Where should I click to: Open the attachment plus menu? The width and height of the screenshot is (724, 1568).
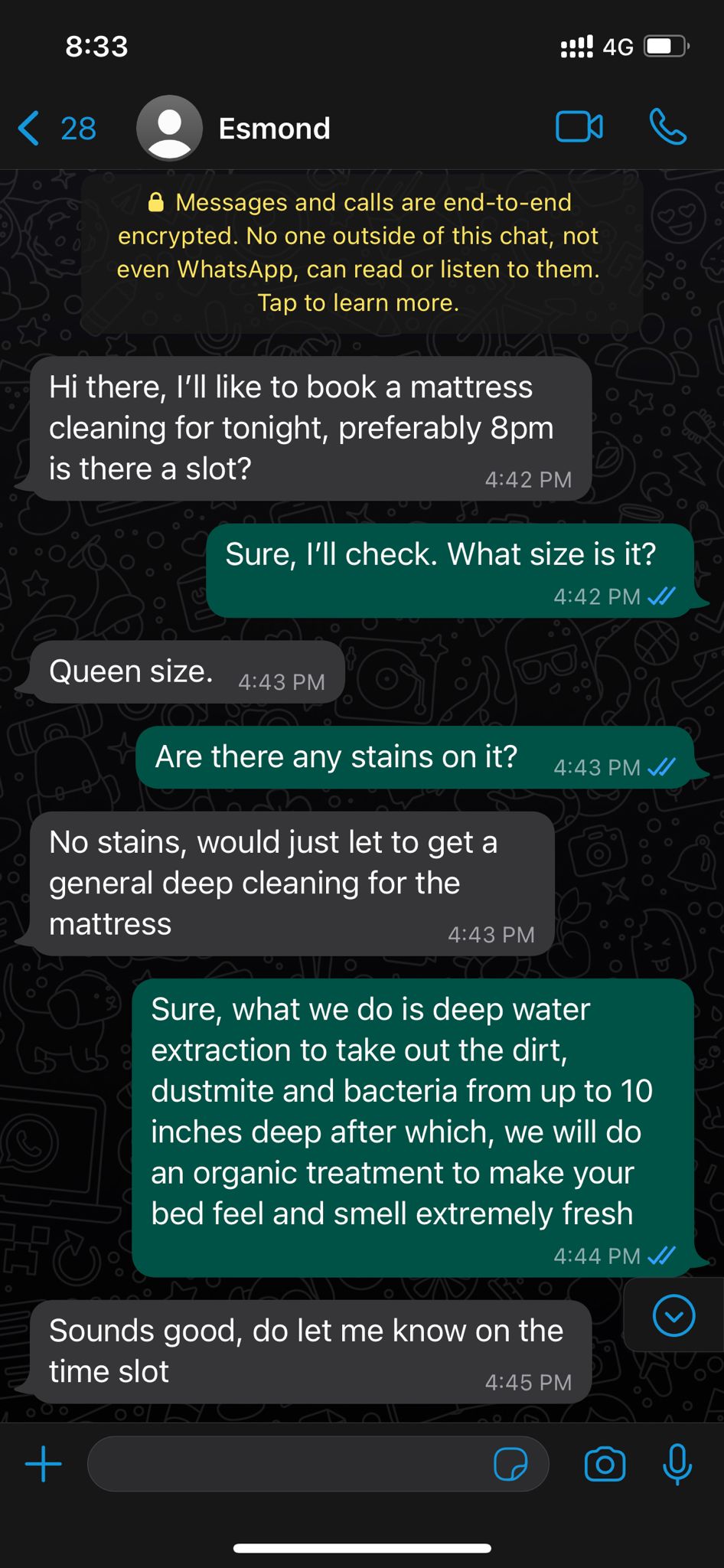point(44,1464)
